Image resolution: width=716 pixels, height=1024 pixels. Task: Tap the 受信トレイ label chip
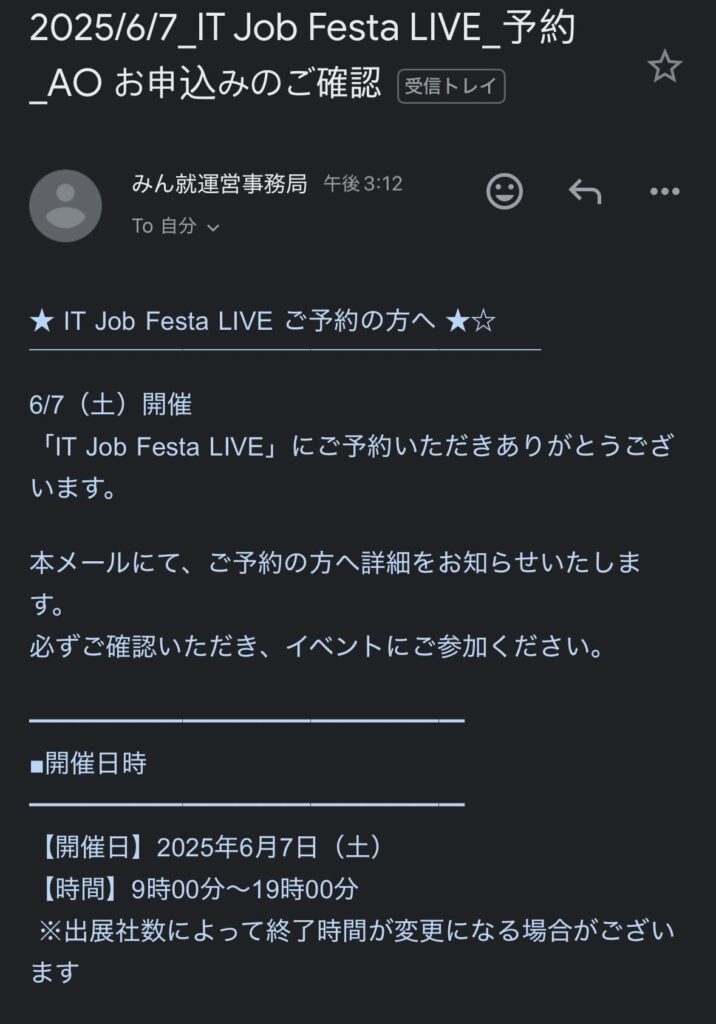click(x=451, y=86)
